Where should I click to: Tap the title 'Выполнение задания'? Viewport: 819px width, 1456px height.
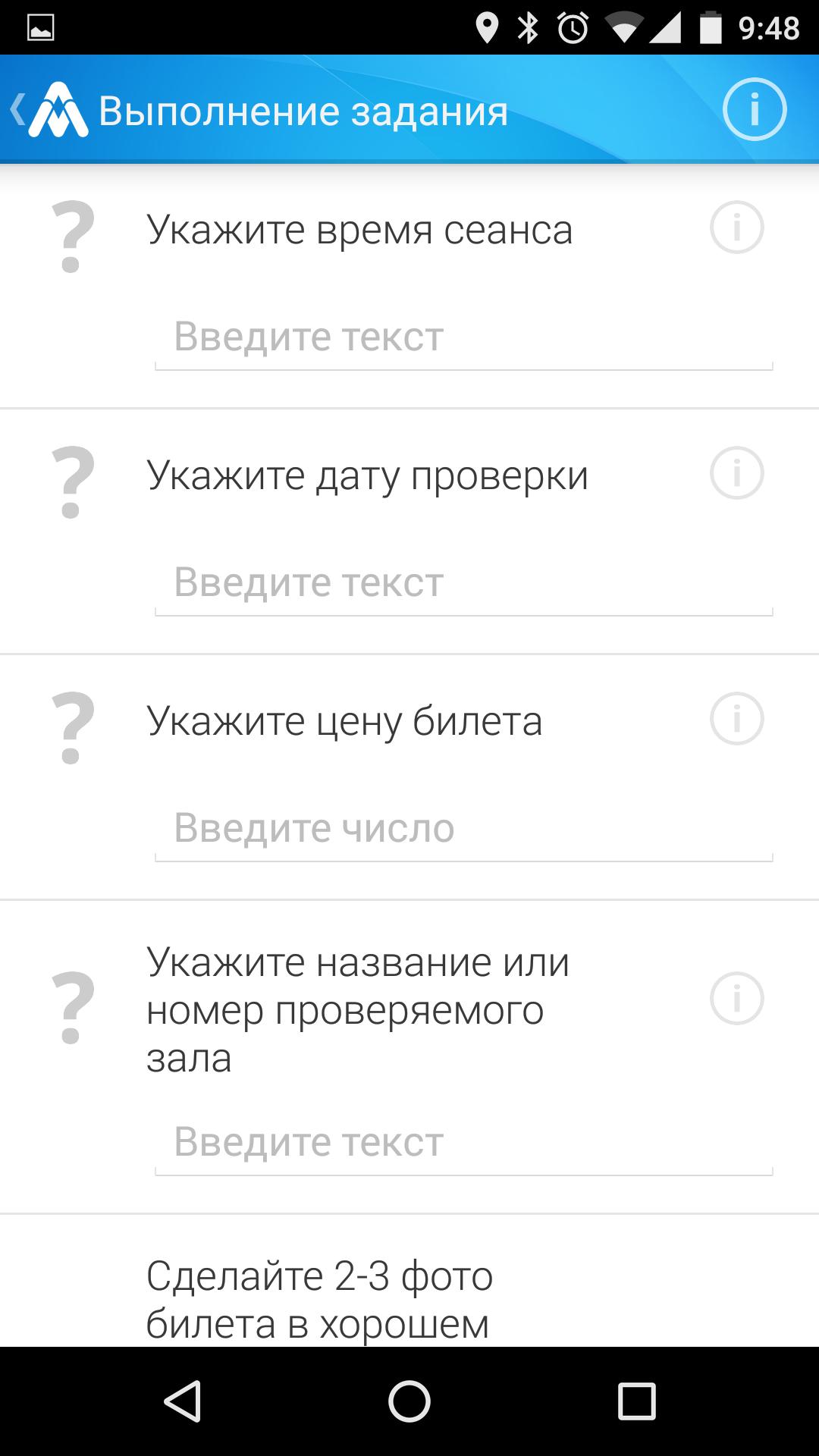tap(302, 110)
